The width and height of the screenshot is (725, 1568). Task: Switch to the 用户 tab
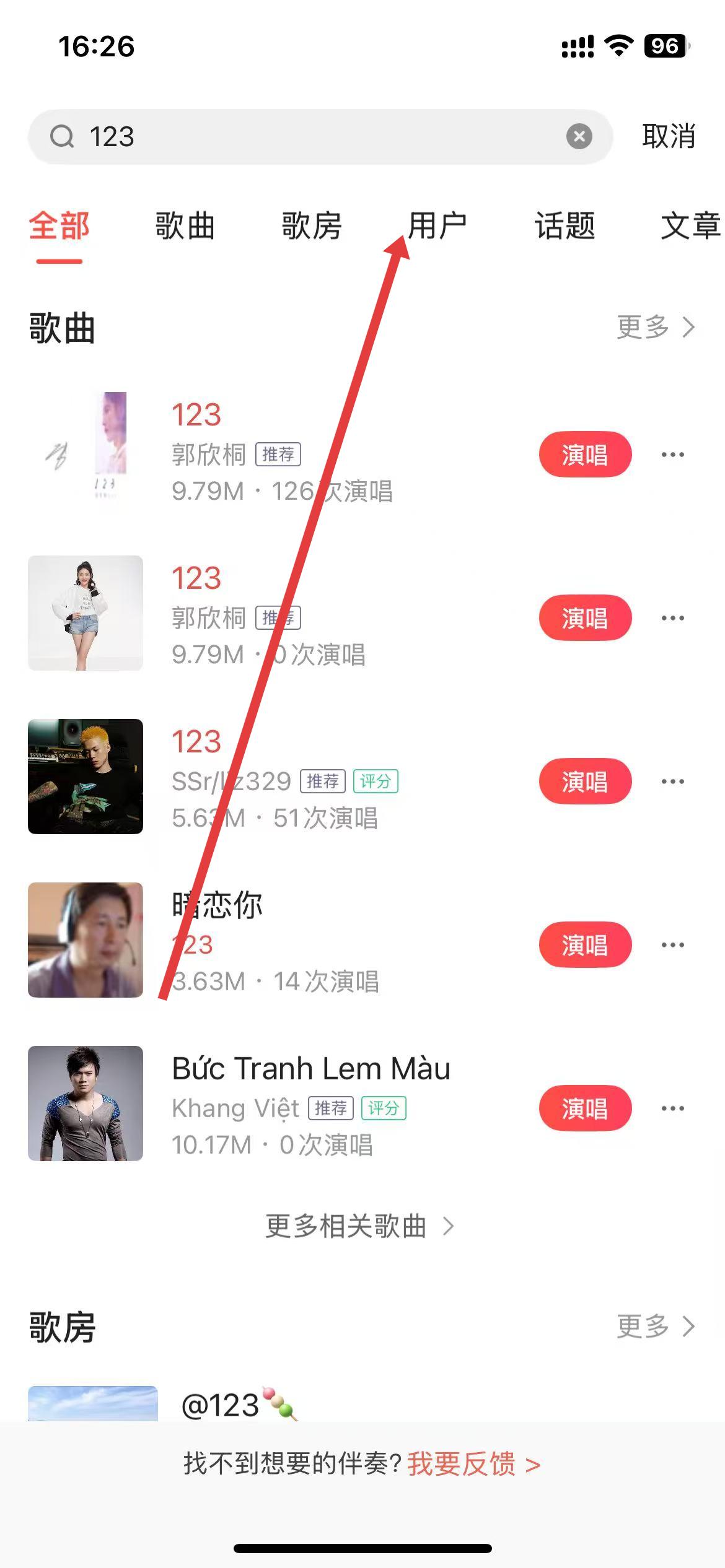[437, 226]
